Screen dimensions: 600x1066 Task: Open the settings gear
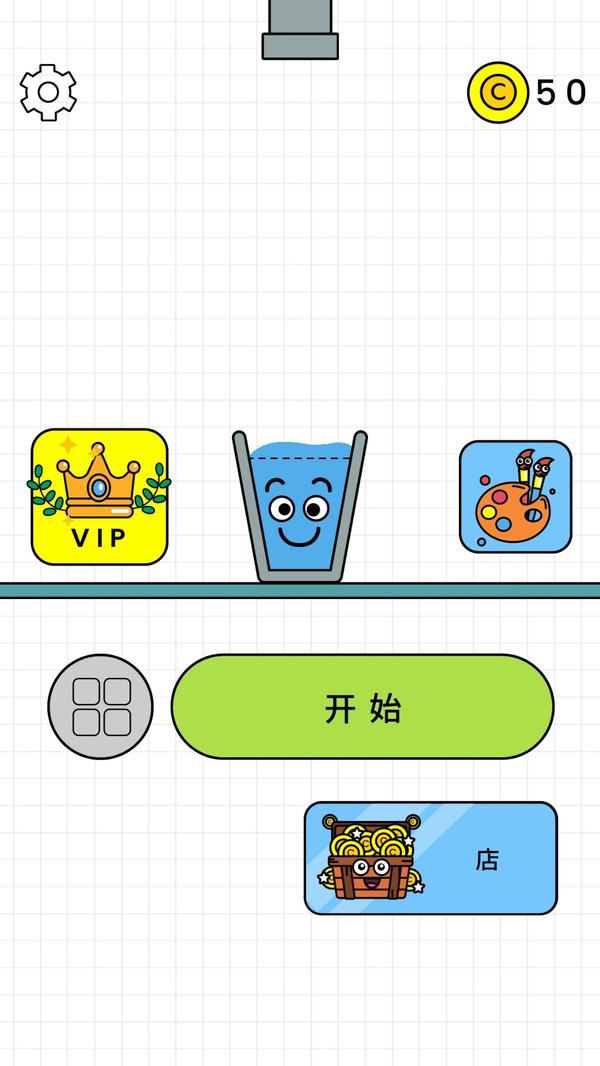[x=48, y=92]
